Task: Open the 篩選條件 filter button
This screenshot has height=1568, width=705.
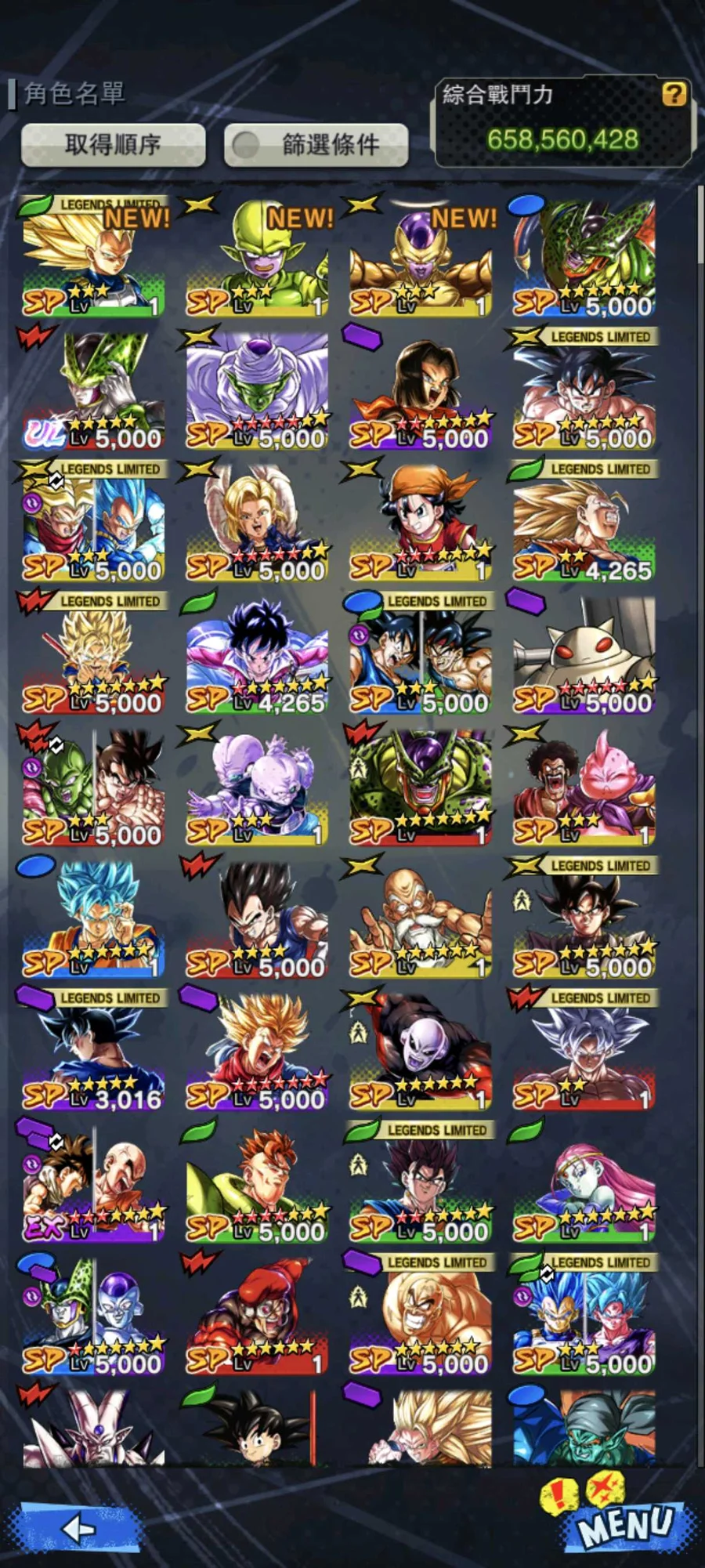Action: click(x=316, y=144)
